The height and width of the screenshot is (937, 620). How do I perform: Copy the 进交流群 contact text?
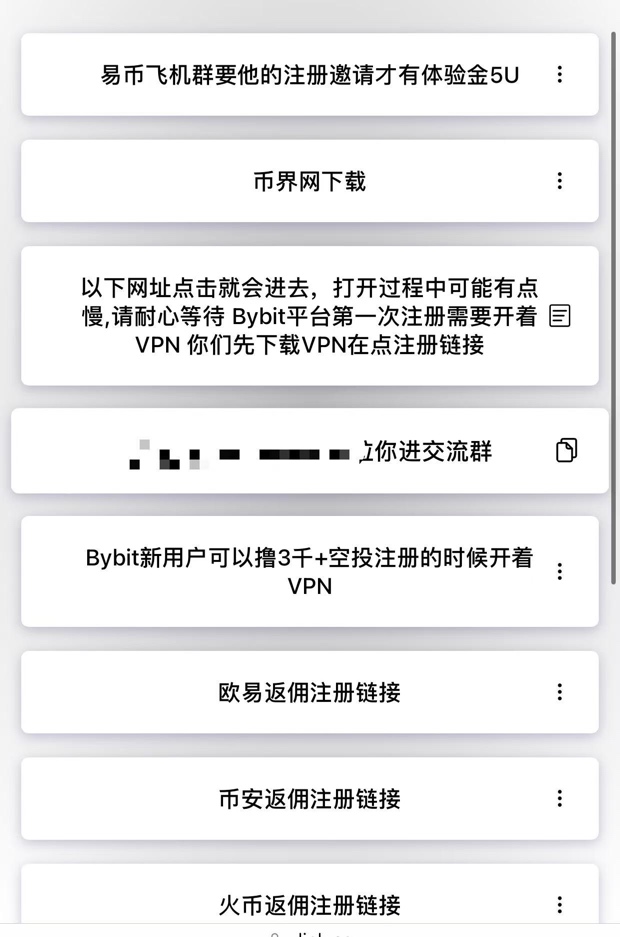click(566, 451)
